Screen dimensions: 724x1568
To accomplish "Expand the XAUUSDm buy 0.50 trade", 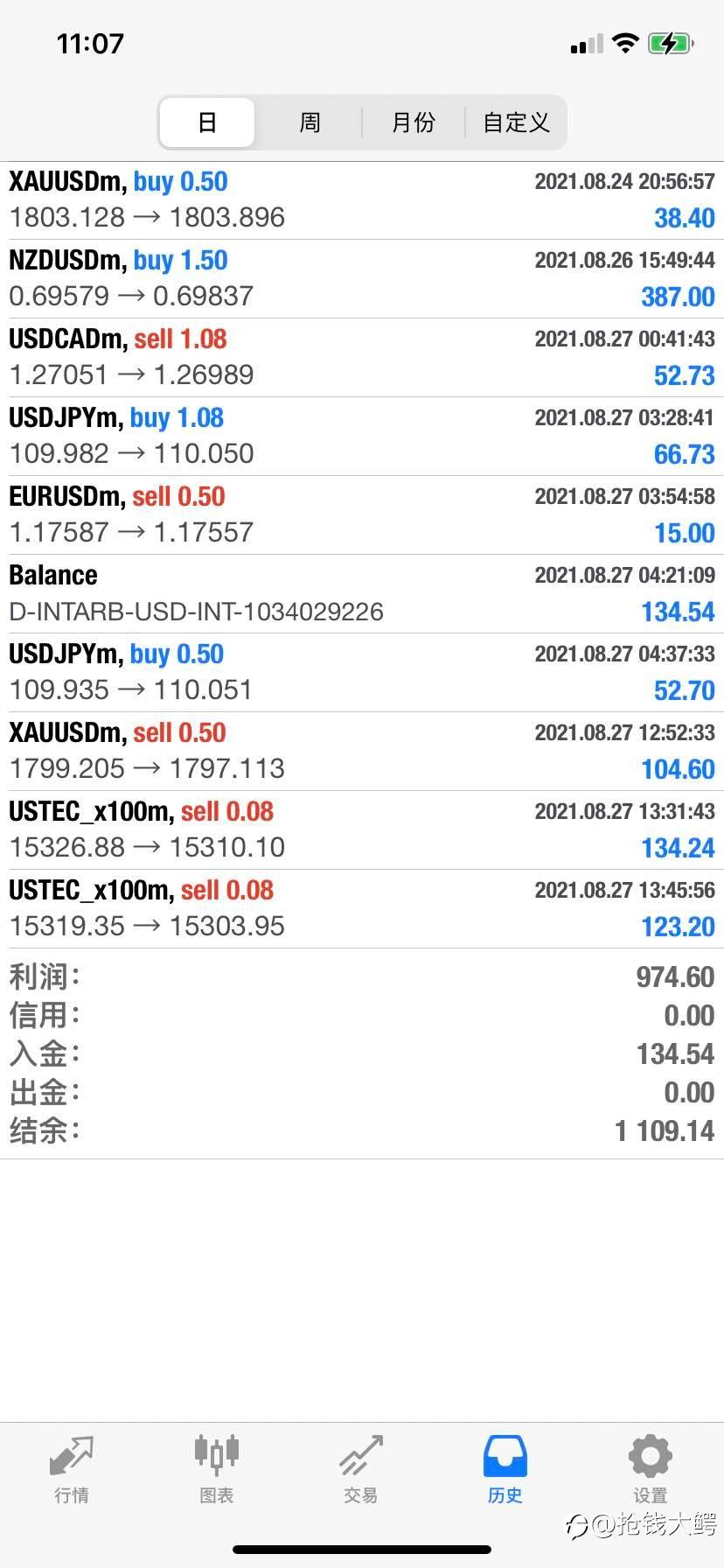I will [362, 200].
